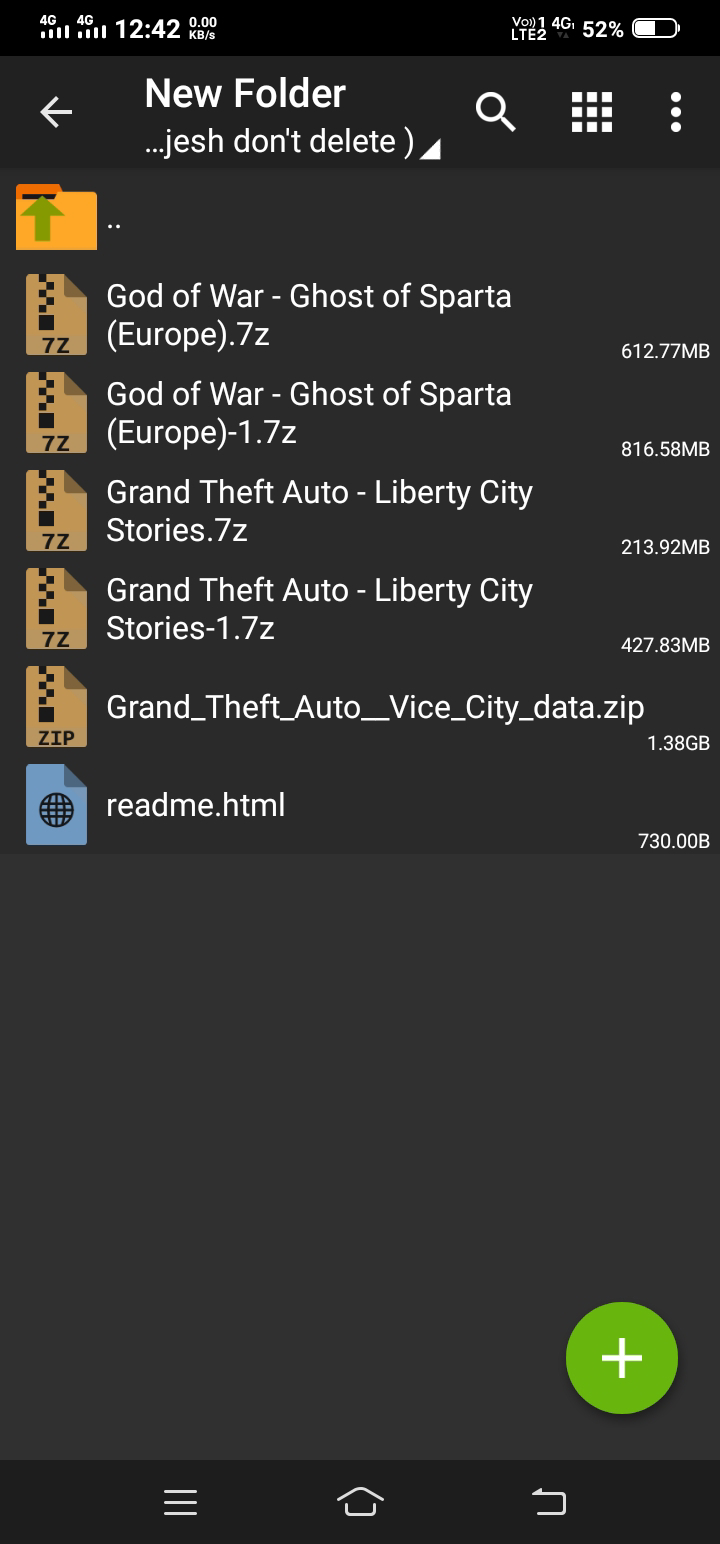Open the overflow menu
The image size is (720, 1544).
point(676,112)
